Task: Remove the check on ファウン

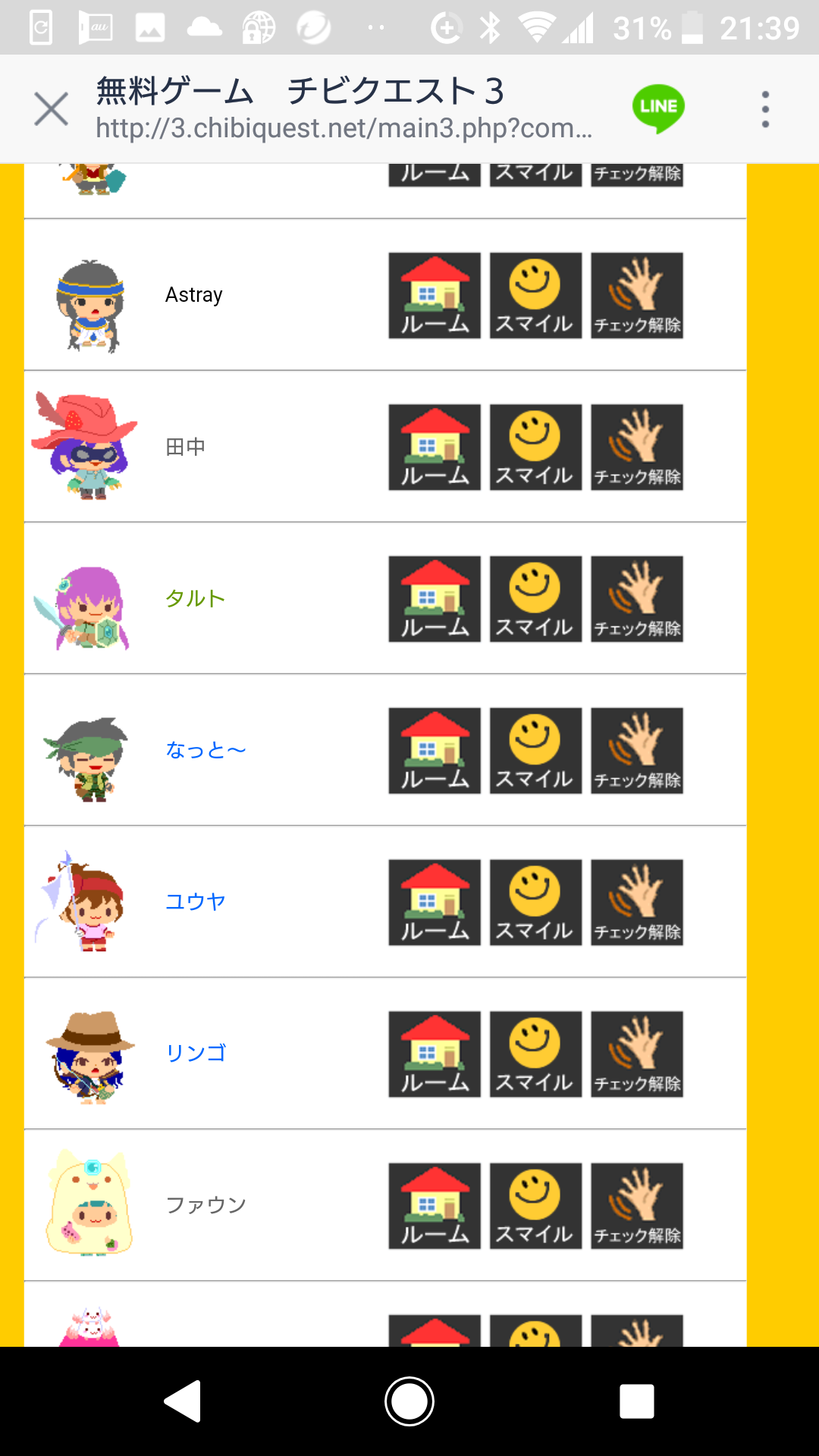Action: (637, 1205)
